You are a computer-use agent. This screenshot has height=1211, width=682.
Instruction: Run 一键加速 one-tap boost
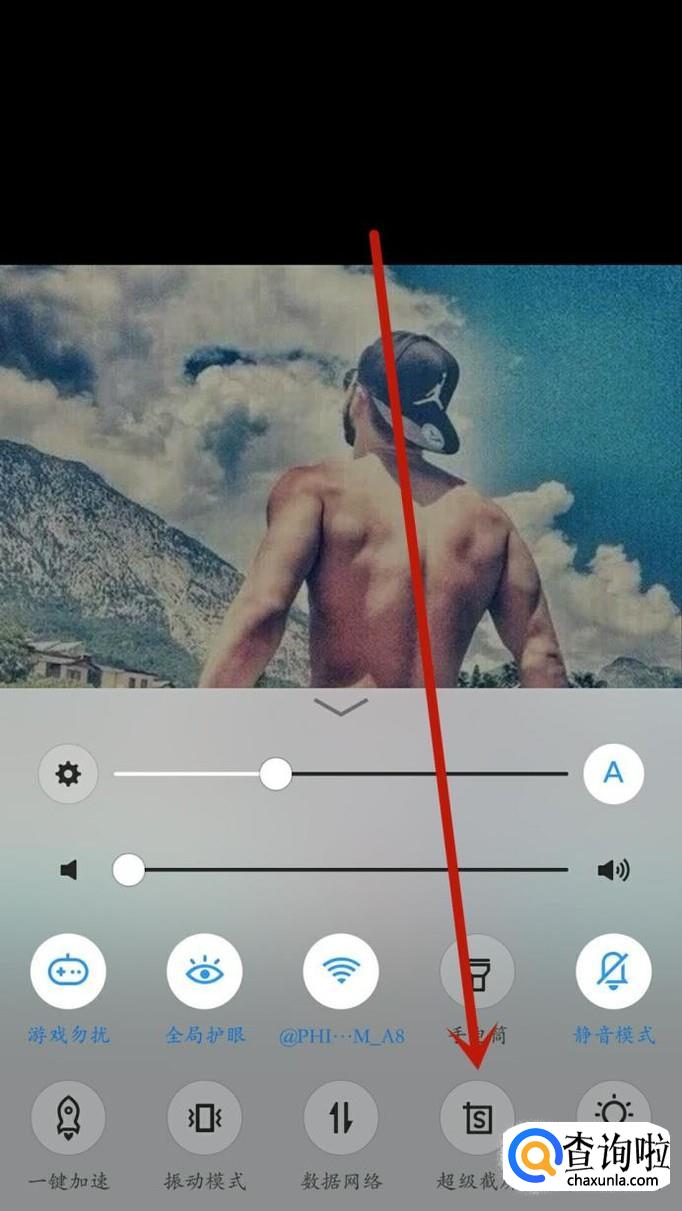(x=69, y=1118)
